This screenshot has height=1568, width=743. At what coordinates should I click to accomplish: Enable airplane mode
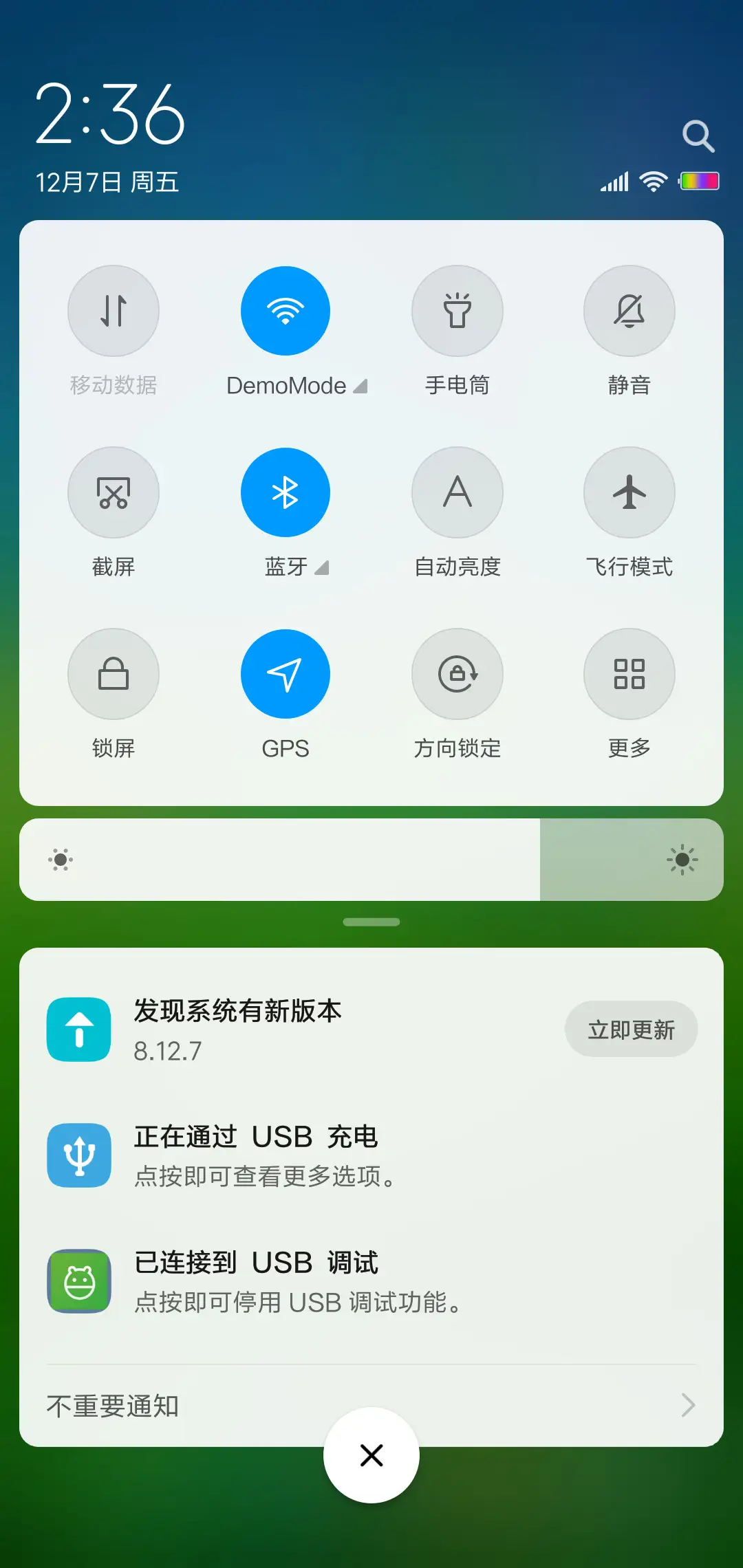click(x=629, y=492)
